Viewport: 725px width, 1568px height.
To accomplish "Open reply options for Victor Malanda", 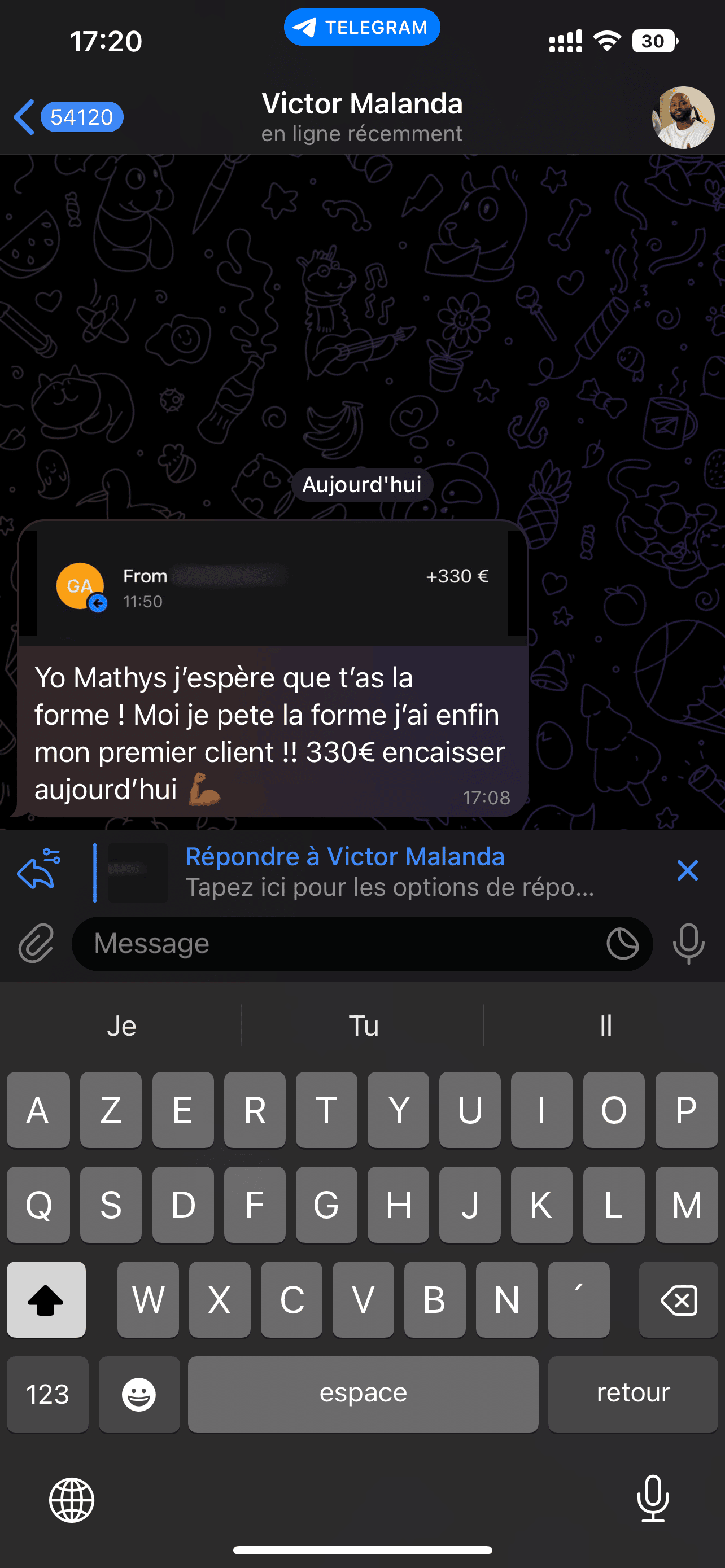I will 390,871.
